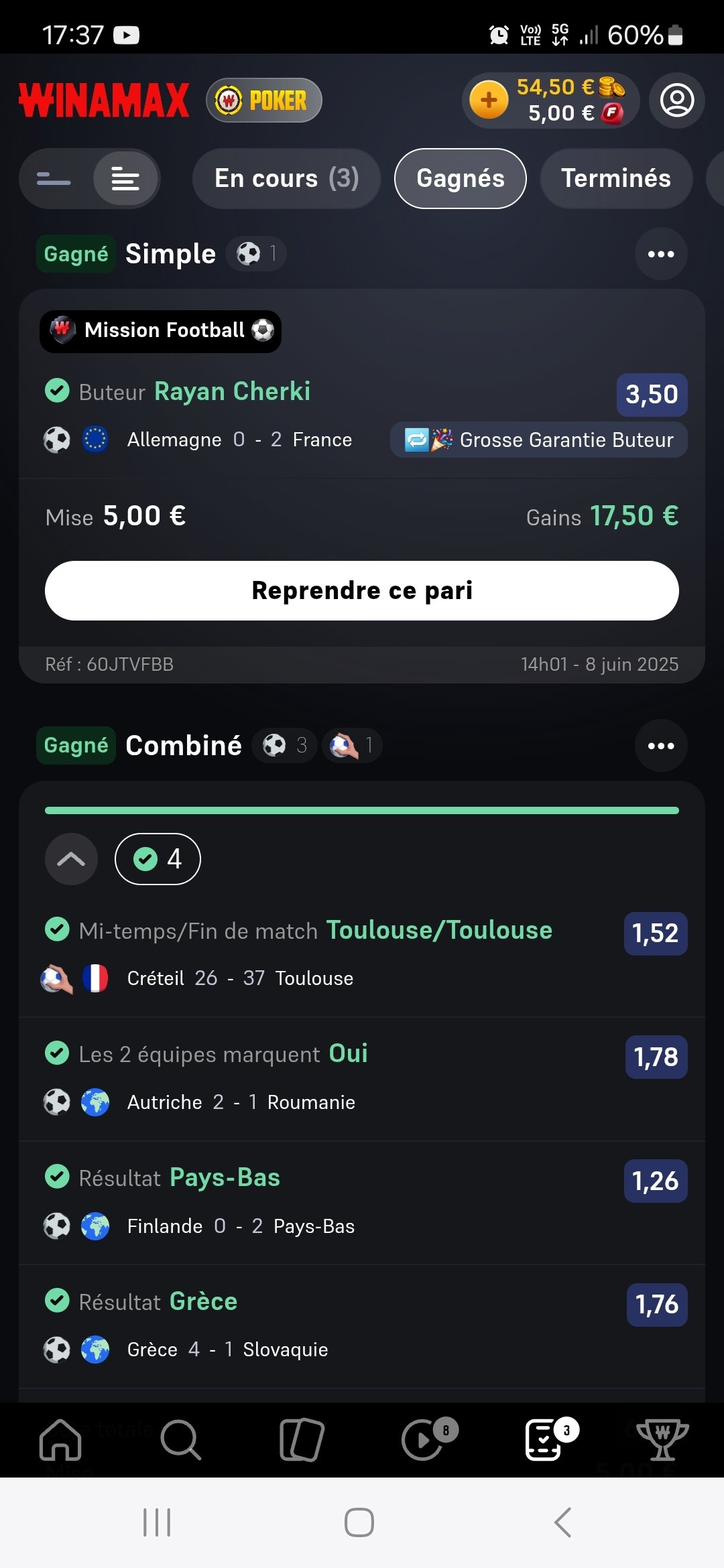724x1568 pixels.
Task: Open the trophy tab in bottom bar
Action: 662,1439
